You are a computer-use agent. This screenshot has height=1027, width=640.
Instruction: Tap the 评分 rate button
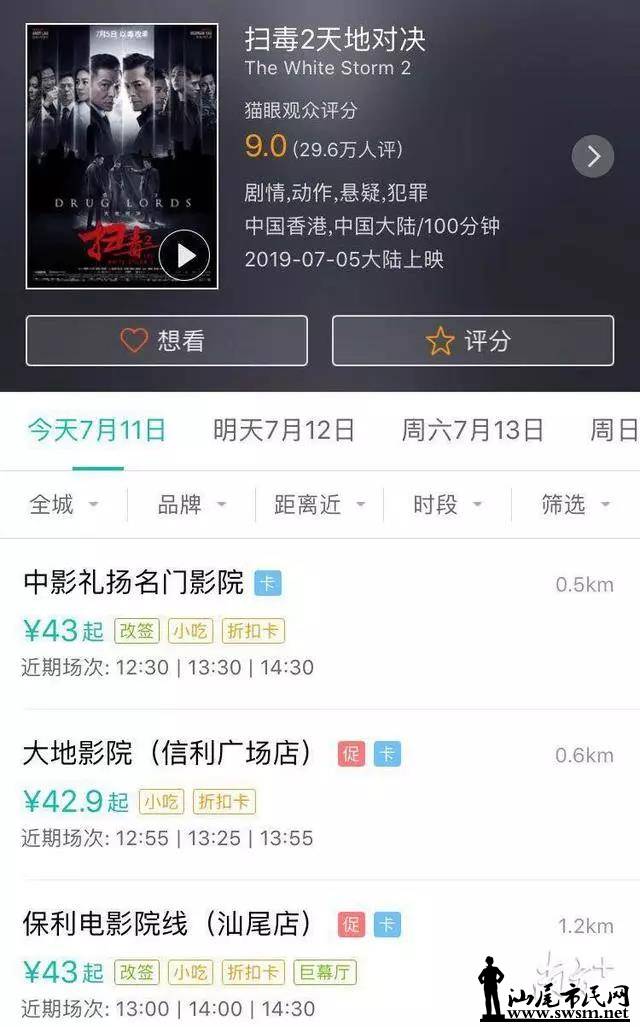pyautogui.click(x=472, y=341)
